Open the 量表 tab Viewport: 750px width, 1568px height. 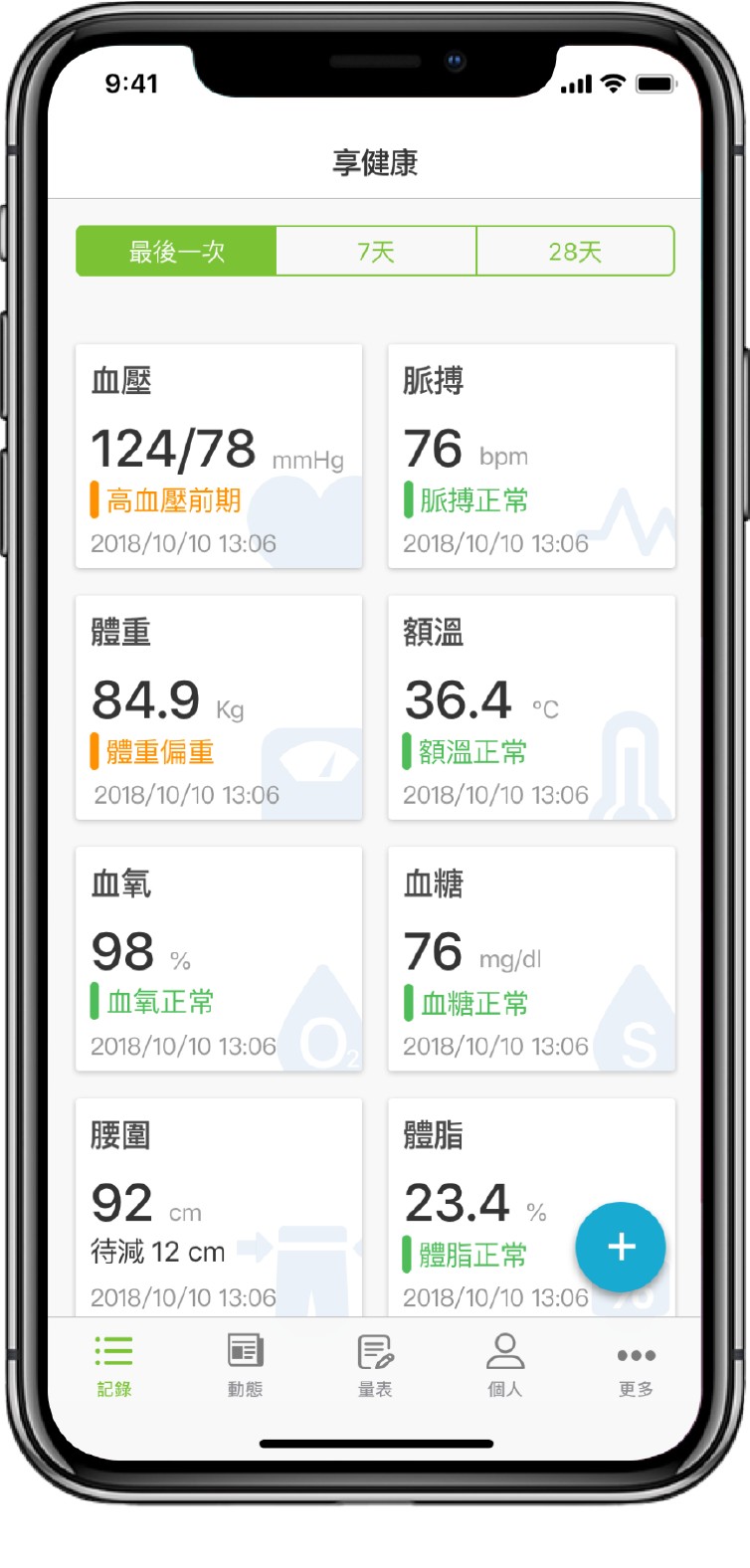tap(375, 1366)
